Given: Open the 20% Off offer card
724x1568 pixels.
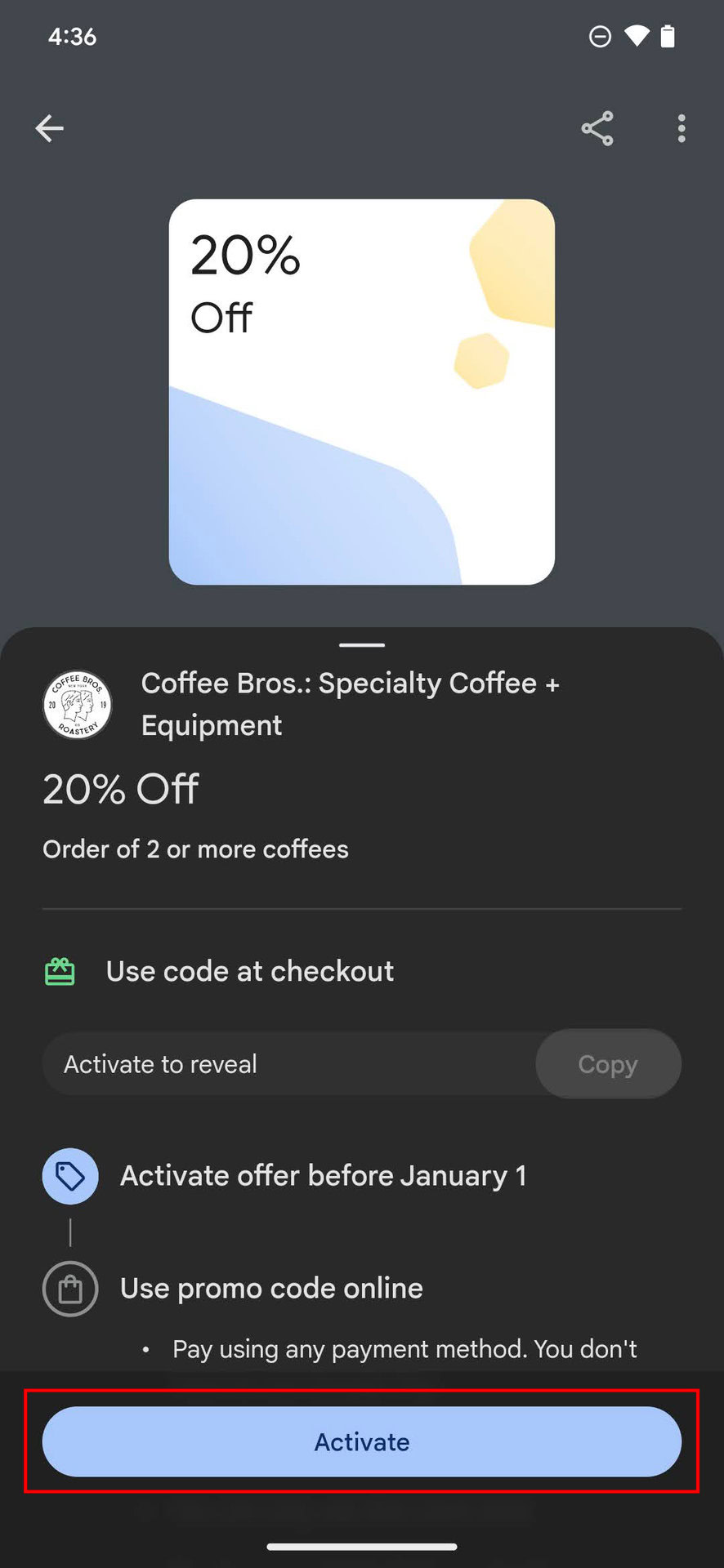Looking at the screenshot, I should coord(361,392).
